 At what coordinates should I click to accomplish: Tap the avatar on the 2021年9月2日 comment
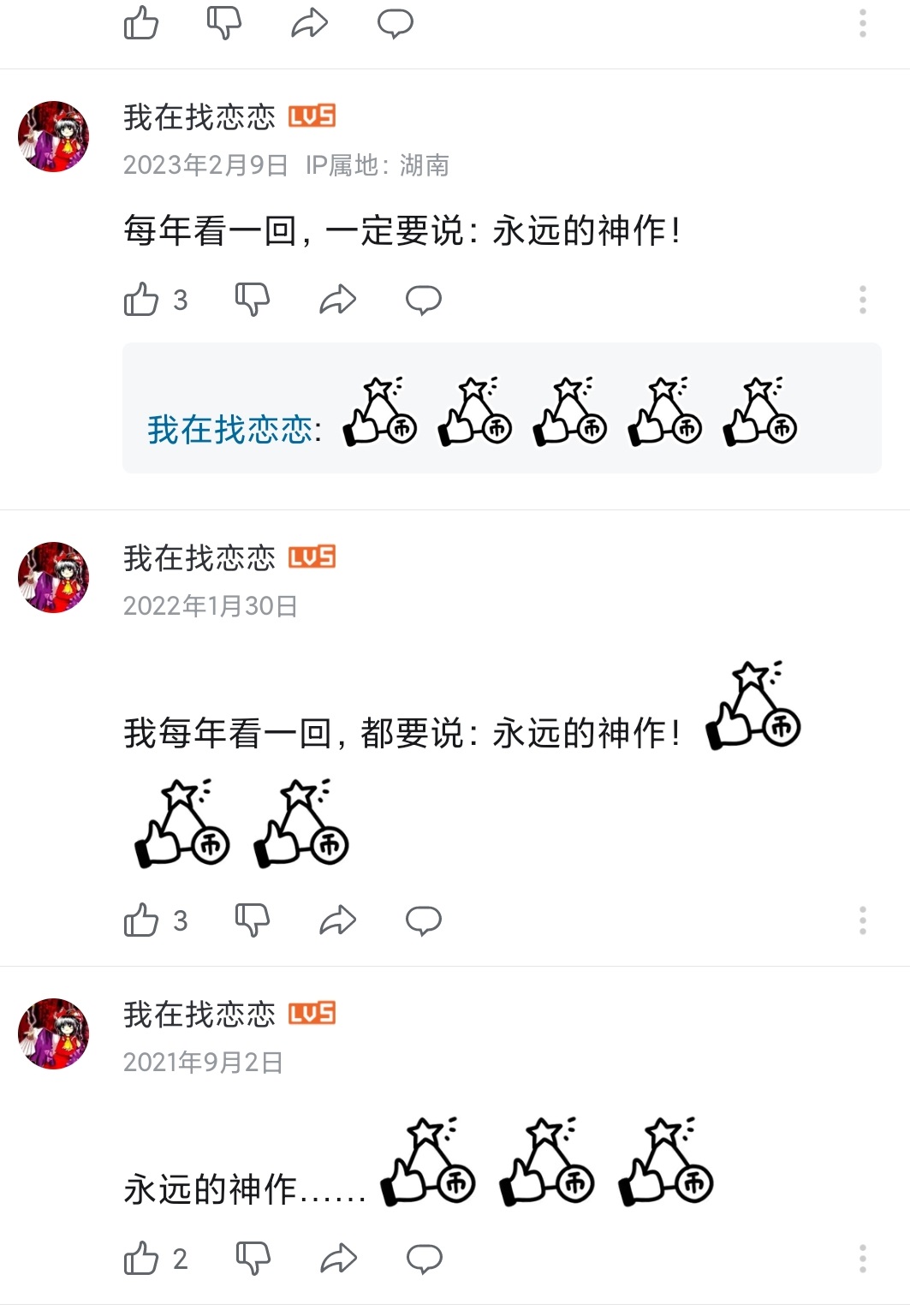pyautogui.click(x=54, y=1033)
